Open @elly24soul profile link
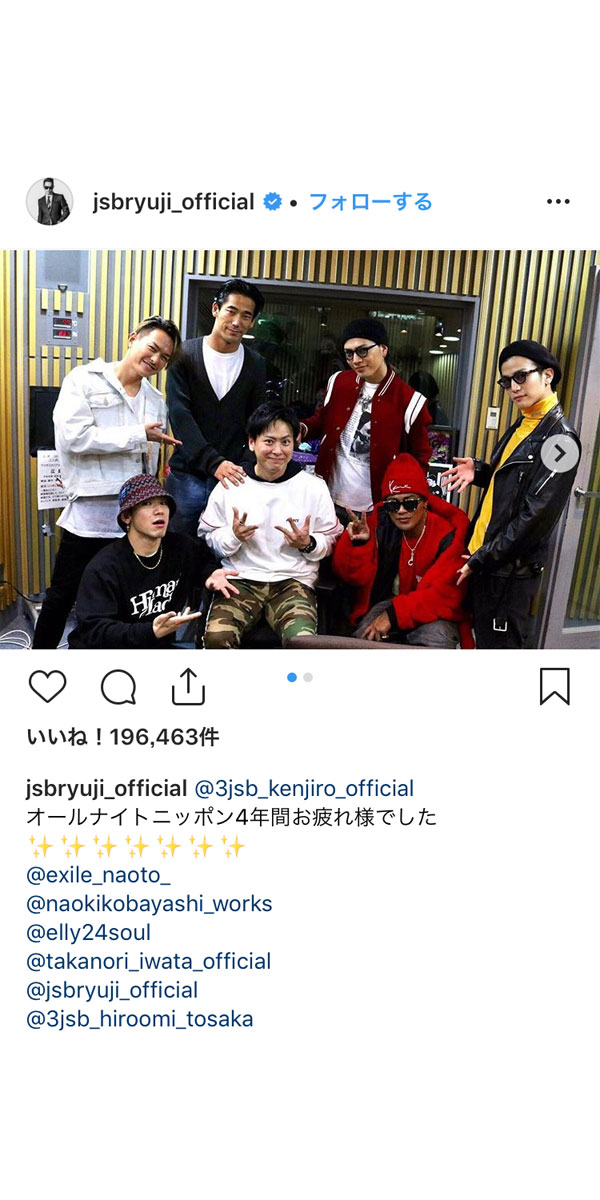 pyautogui.click(x=88, y=933)
